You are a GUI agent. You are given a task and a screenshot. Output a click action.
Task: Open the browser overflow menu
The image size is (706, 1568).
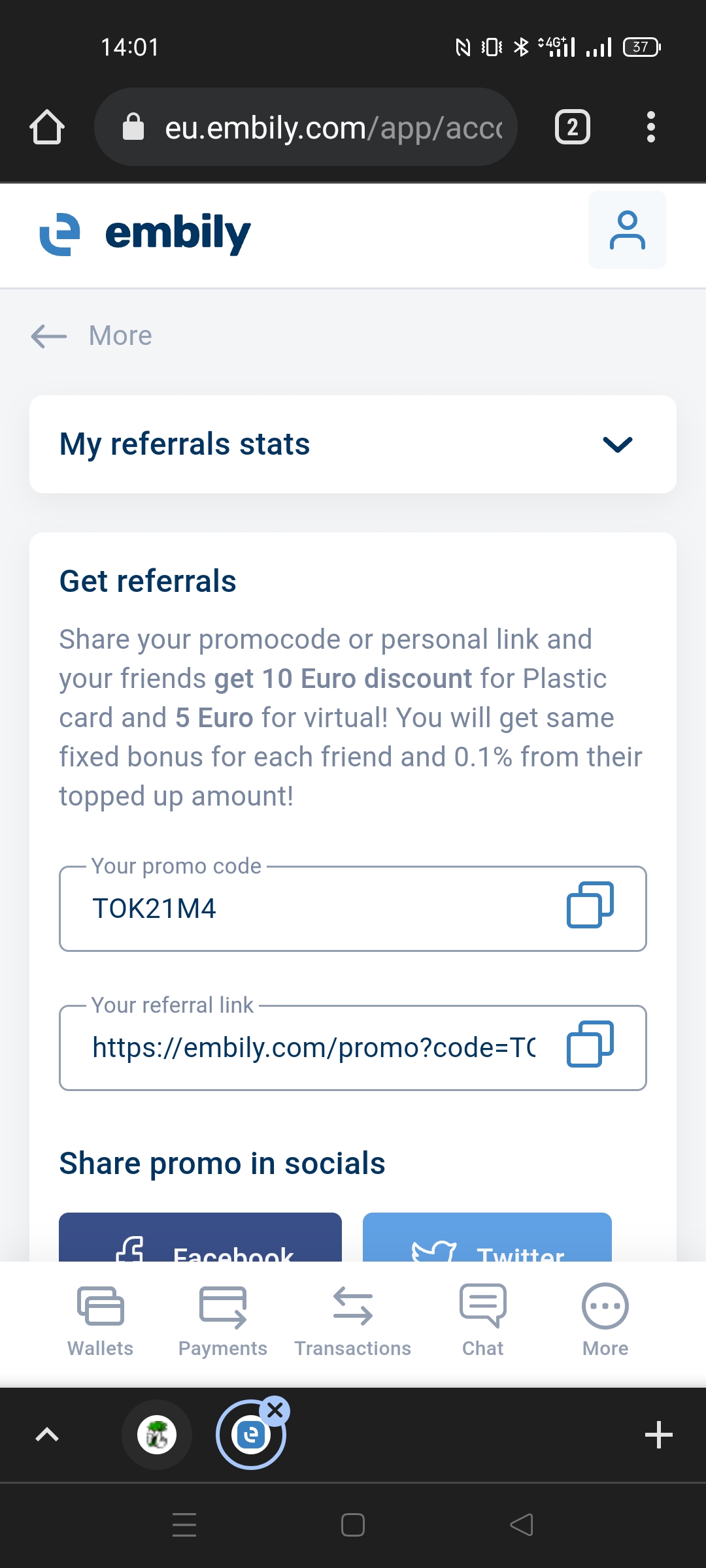650,127
